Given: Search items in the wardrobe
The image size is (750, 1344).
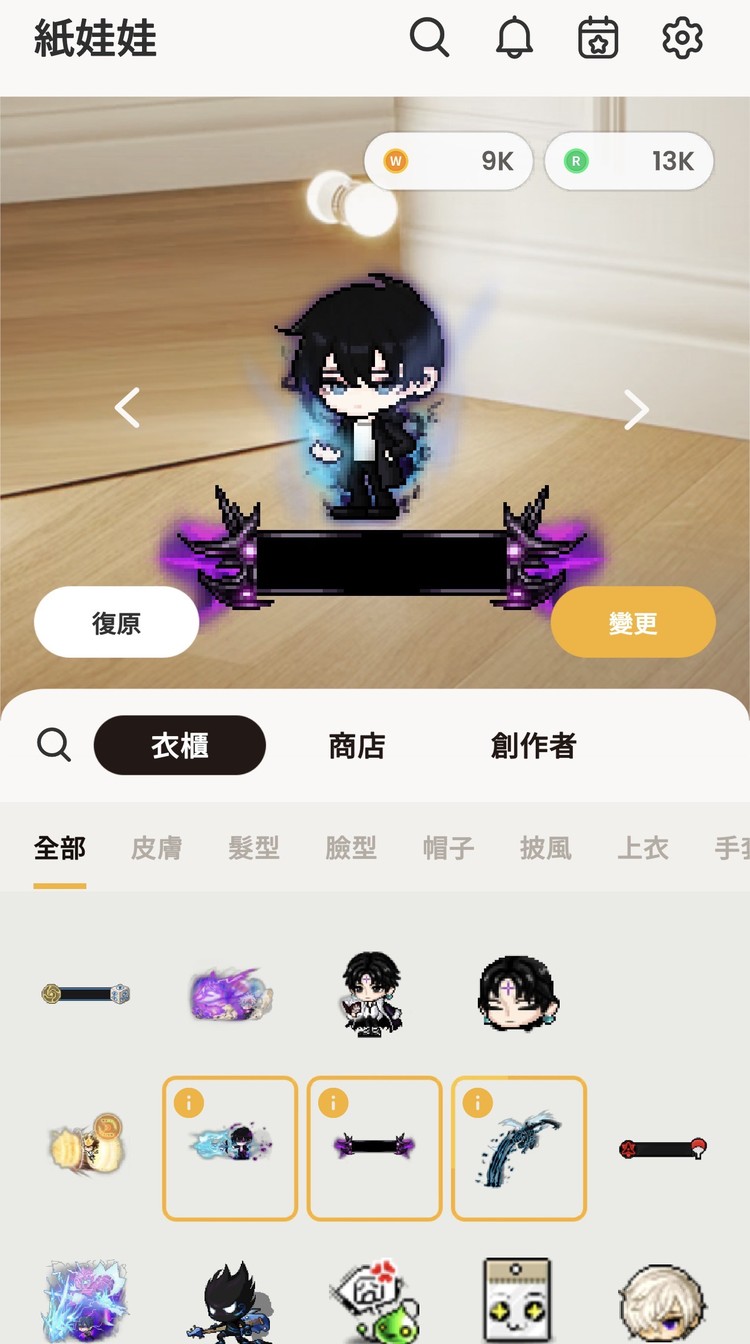Looking at the screenshot, I should click(53, 745).
